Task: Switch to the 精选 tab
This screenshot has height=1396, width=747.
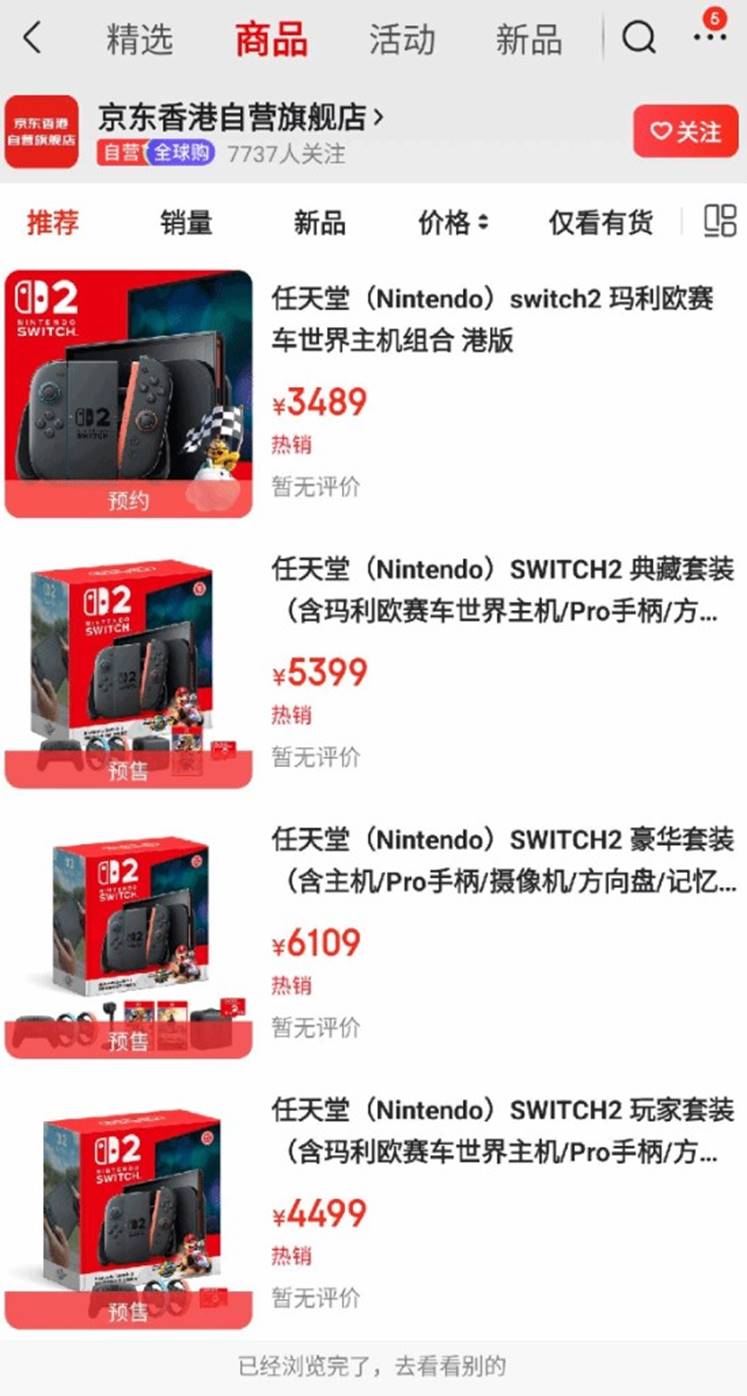Action: 140,40
